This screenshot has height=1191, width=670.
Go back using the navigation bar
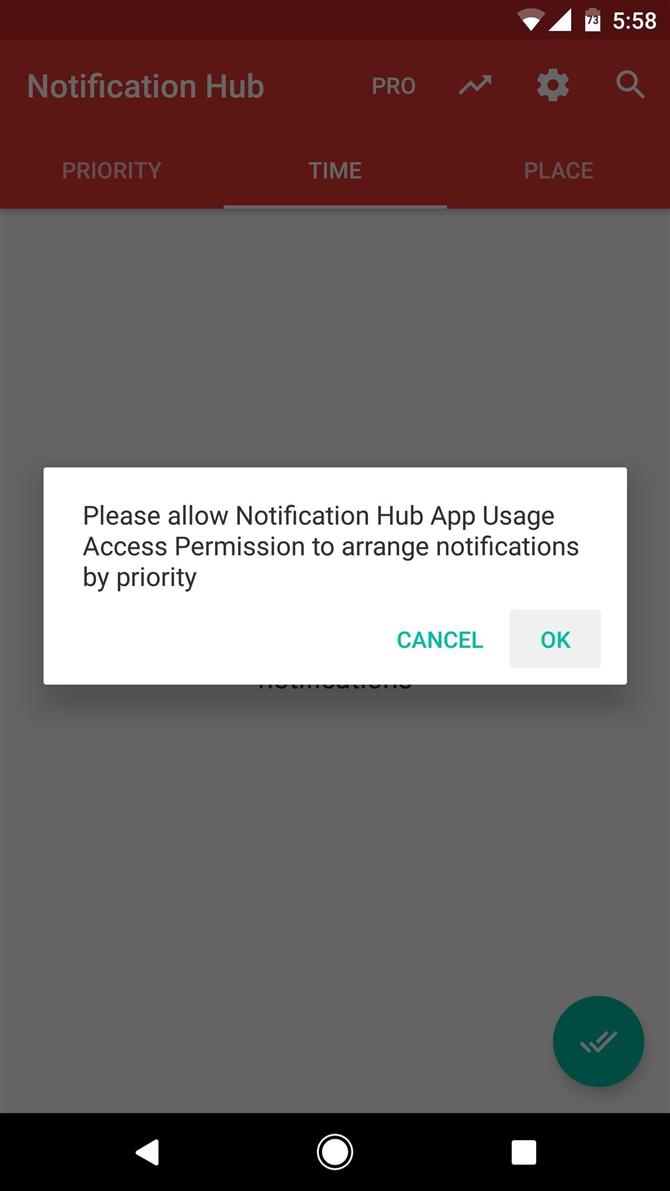pyautogui.click(x=147, y=1152)
